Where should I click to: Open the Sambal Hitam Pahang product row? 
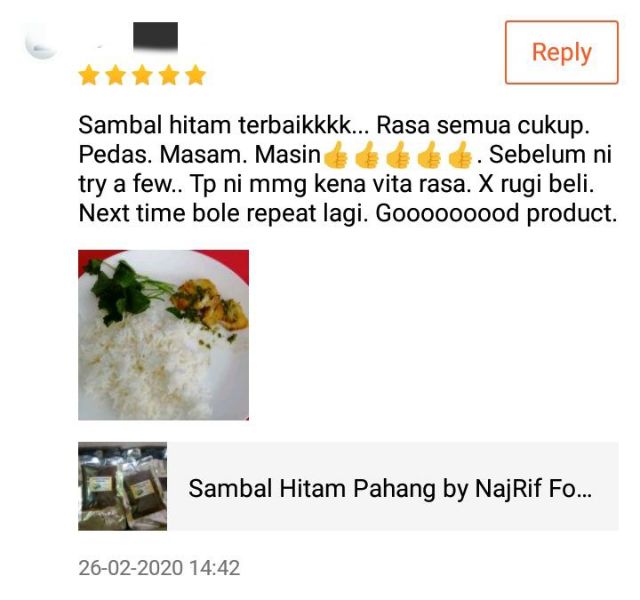(348, 488)
